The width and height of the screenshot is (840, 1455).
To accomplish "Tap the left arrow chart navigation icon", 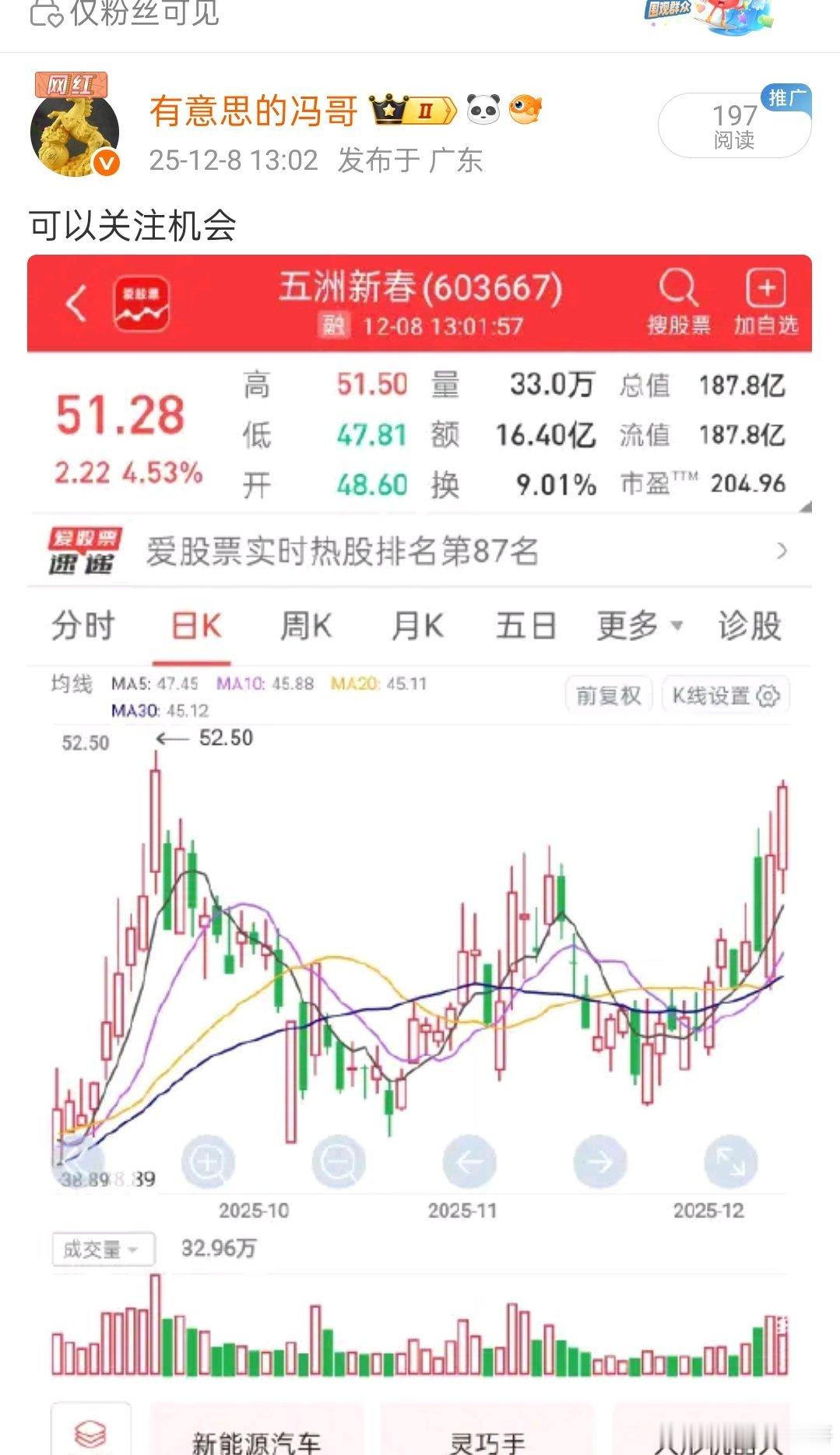I will [467, 1161].
